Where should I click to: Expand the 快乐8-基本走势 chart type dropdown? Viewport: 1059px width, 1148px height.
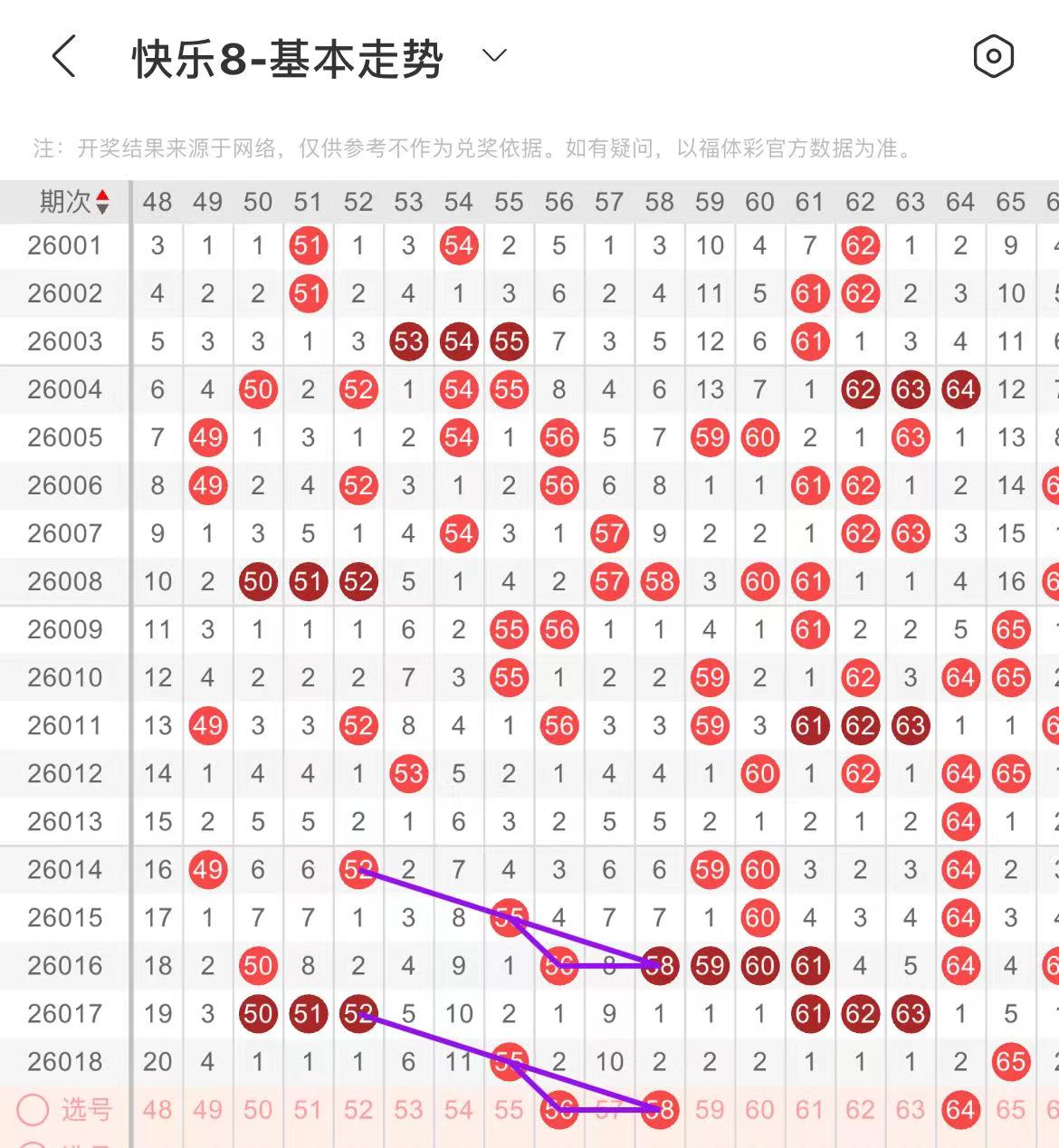pyautogui.click(x=494, y=56)
